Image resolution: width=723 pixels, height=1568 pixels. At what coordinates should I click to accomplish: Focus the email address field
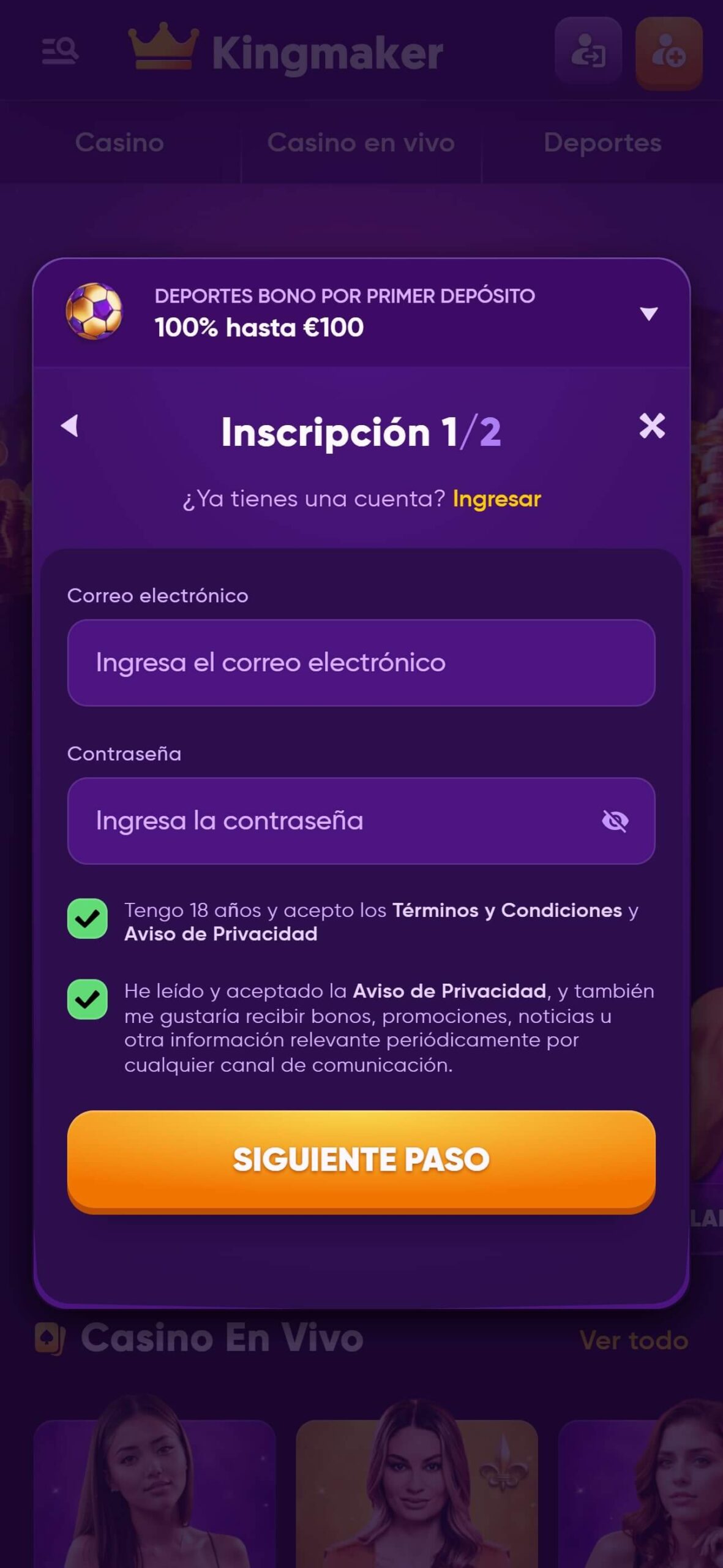(x=361, y=663)
